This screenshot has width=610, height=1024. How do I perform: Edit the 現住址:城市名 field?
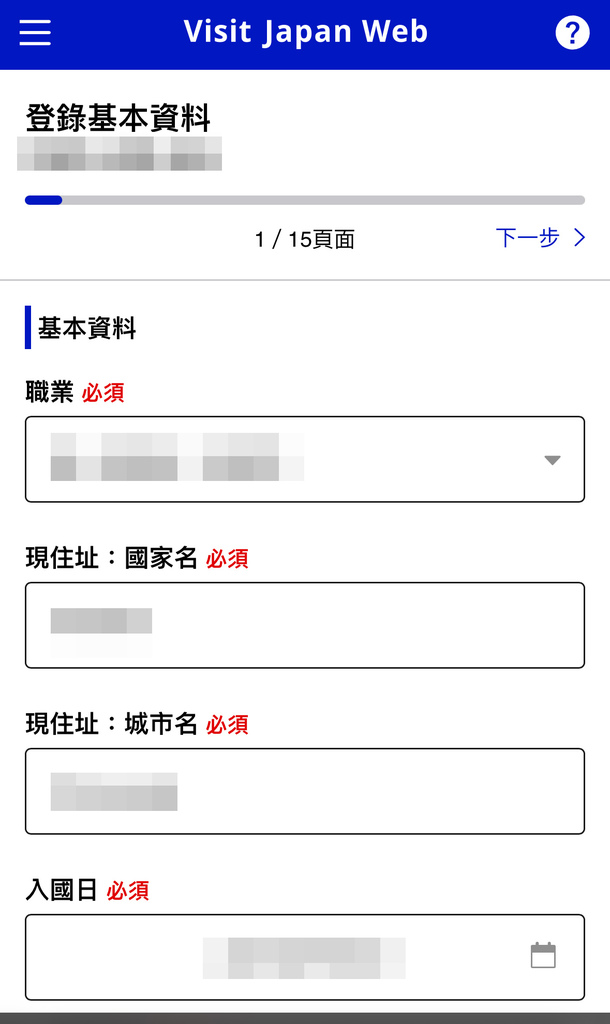(x=305, y=791)
